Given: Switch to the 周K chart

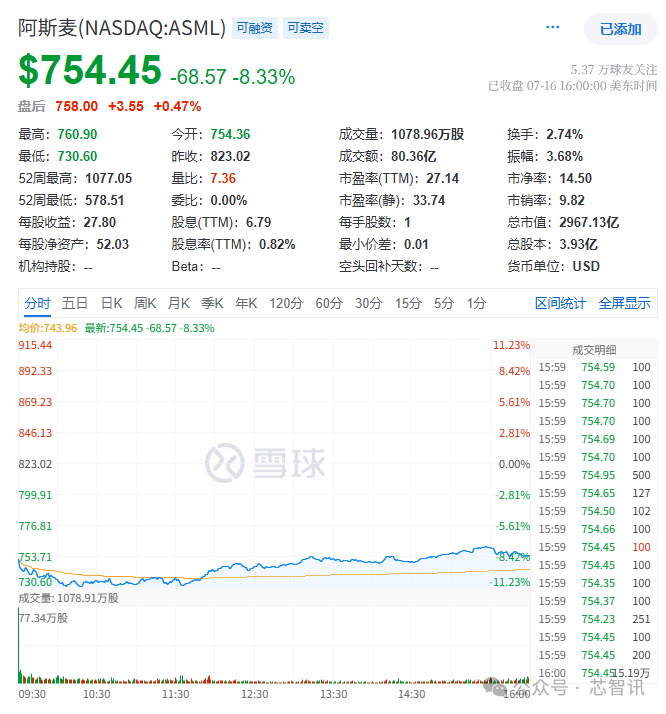Looking at the screenshot, I should pyautogui.click(x=146, y=303).
